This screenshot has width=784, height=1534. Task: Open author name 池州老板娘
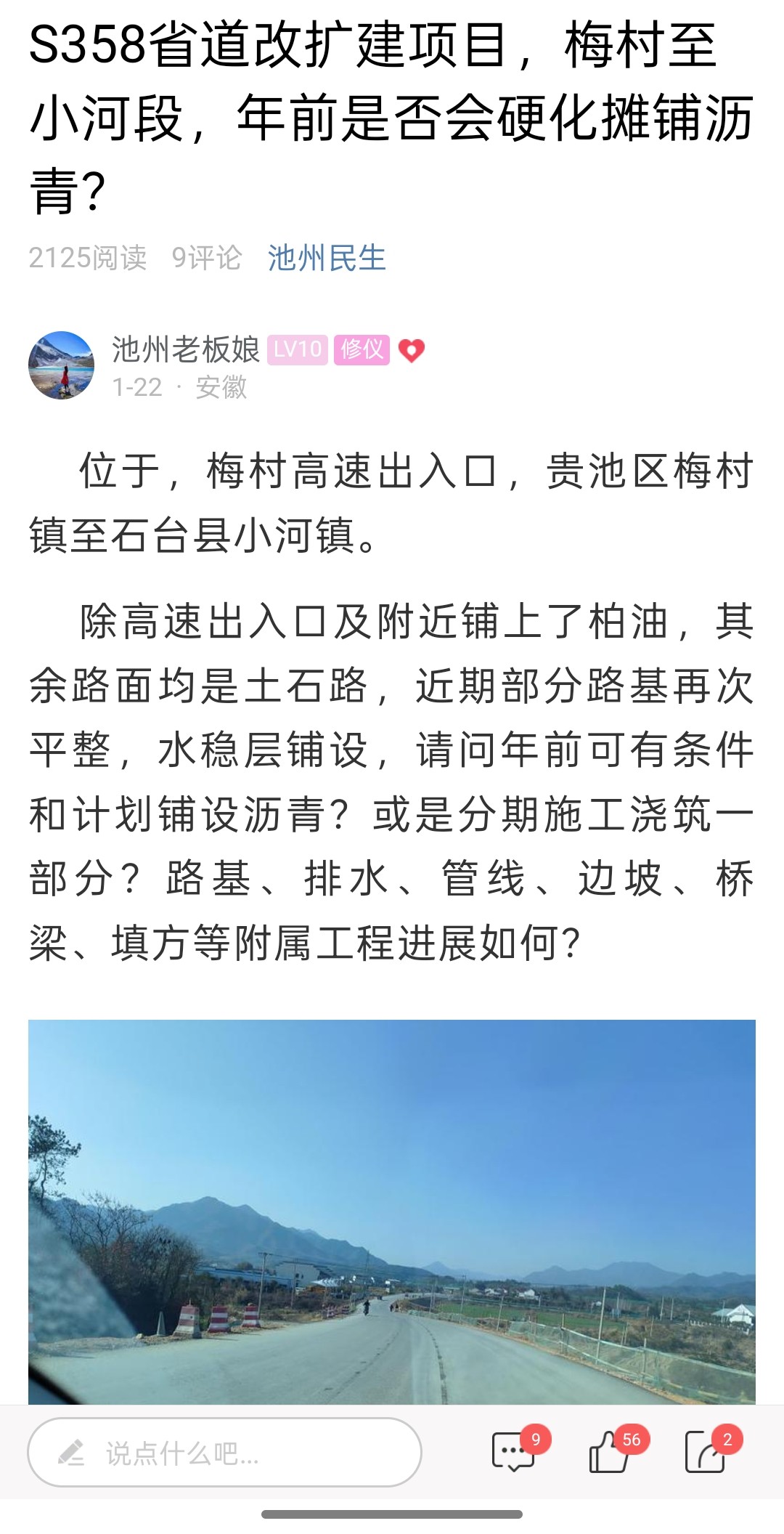pyautogui.click(x=186, y=349)
